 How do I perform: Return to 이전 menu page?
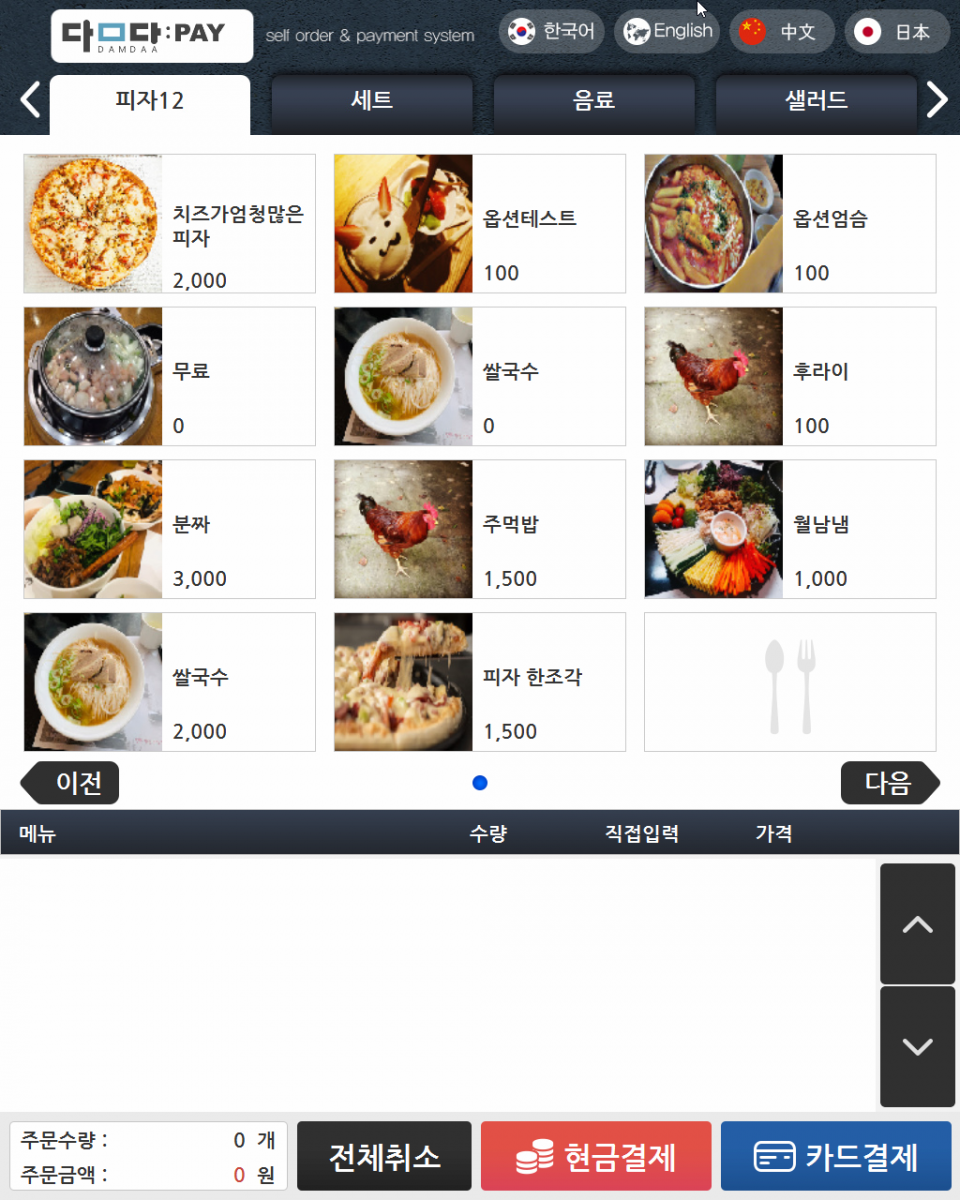71,783
